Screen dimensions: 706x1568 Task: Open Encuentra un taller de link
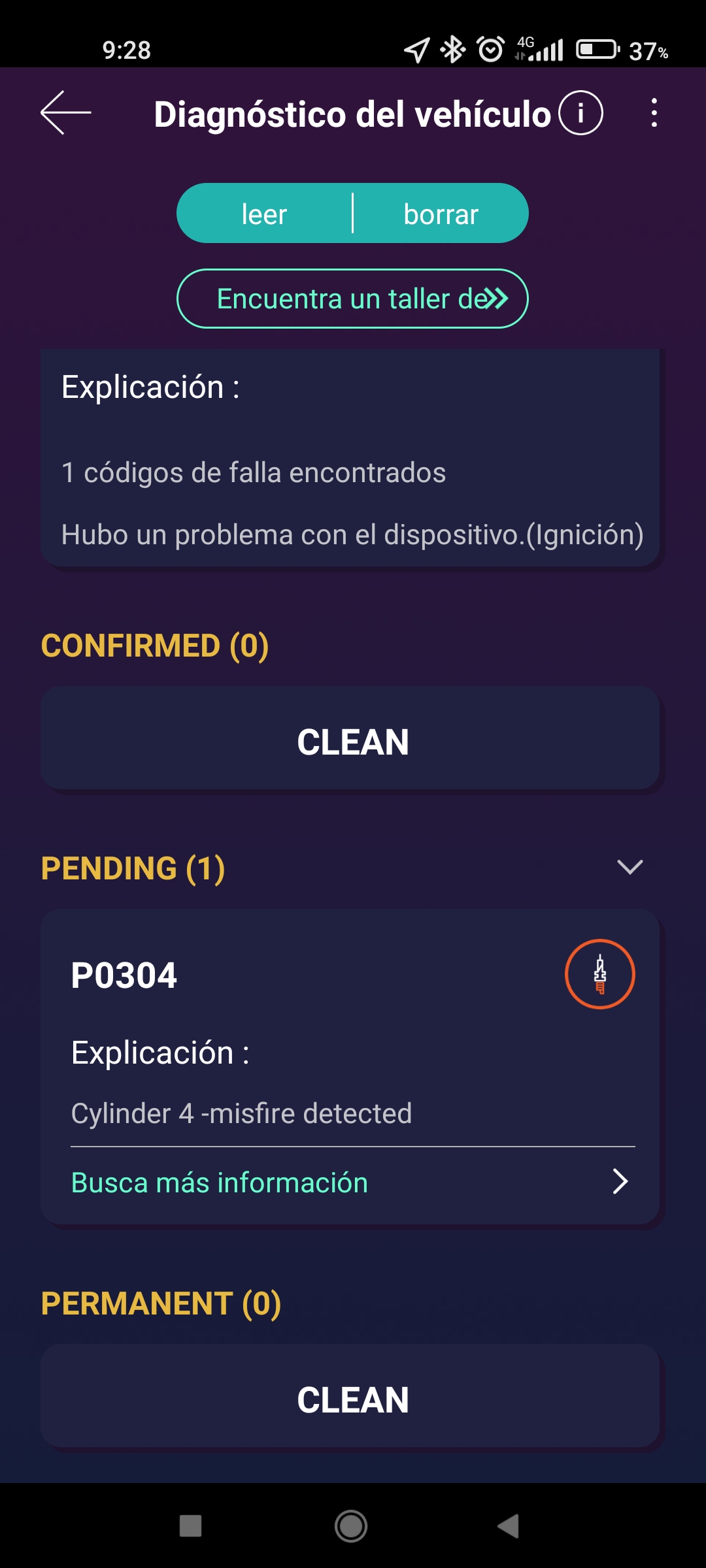coord(352,299)
